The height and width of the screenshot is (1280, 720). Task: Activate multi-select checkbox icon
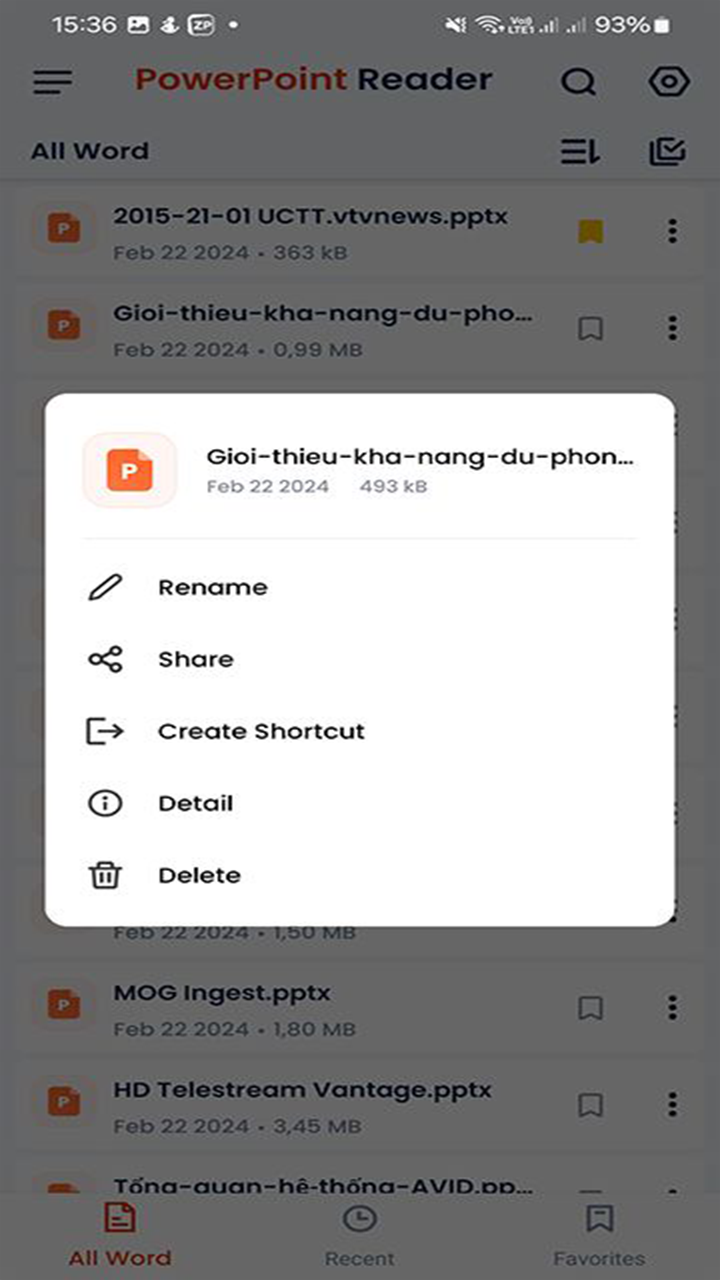667,151
